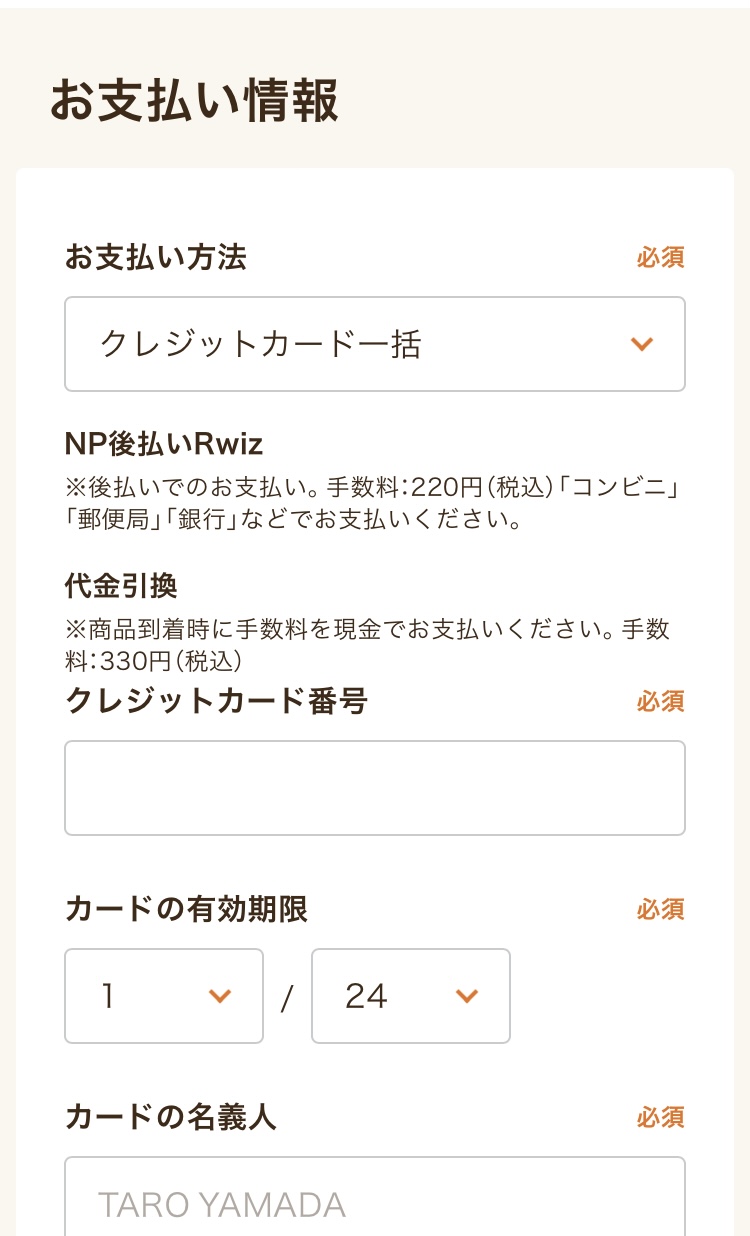
Task: Select the expiration month dropdown
Action: pyautogui.click(x=164, y=996)
